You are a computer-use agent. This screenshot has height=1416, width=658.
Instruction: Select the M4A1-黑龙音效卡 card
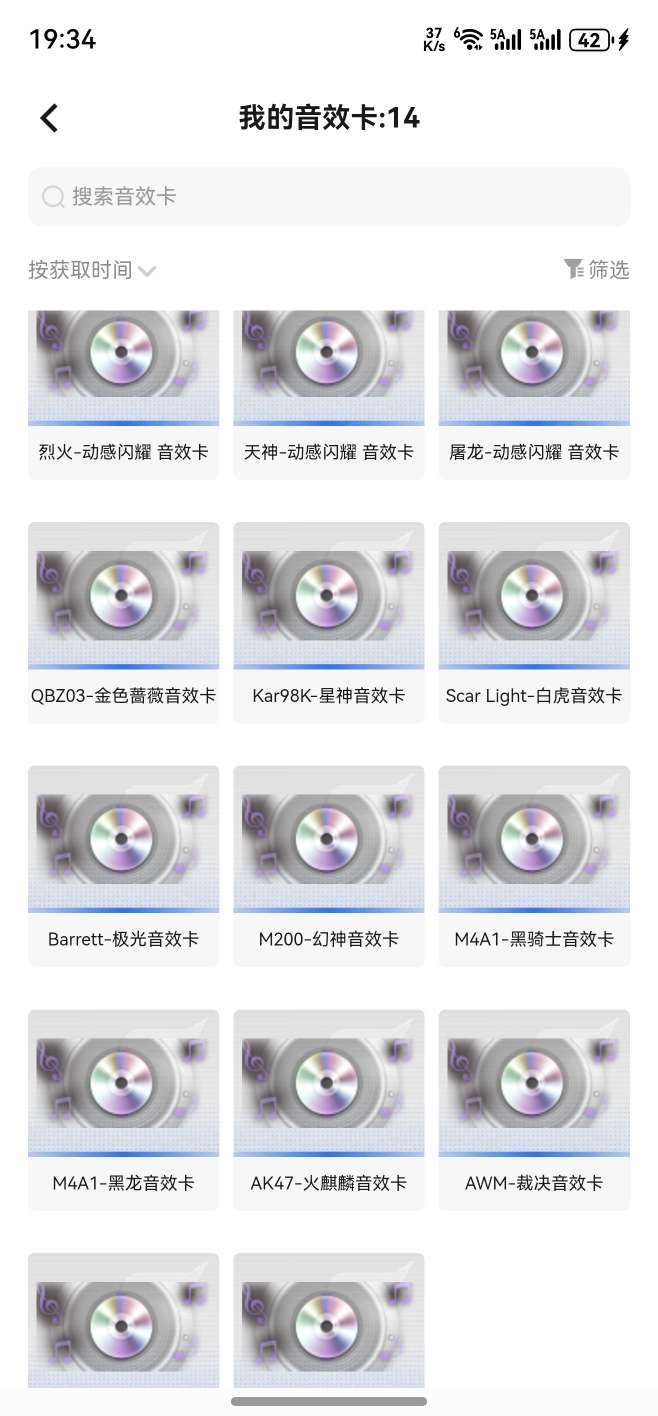123,1109
